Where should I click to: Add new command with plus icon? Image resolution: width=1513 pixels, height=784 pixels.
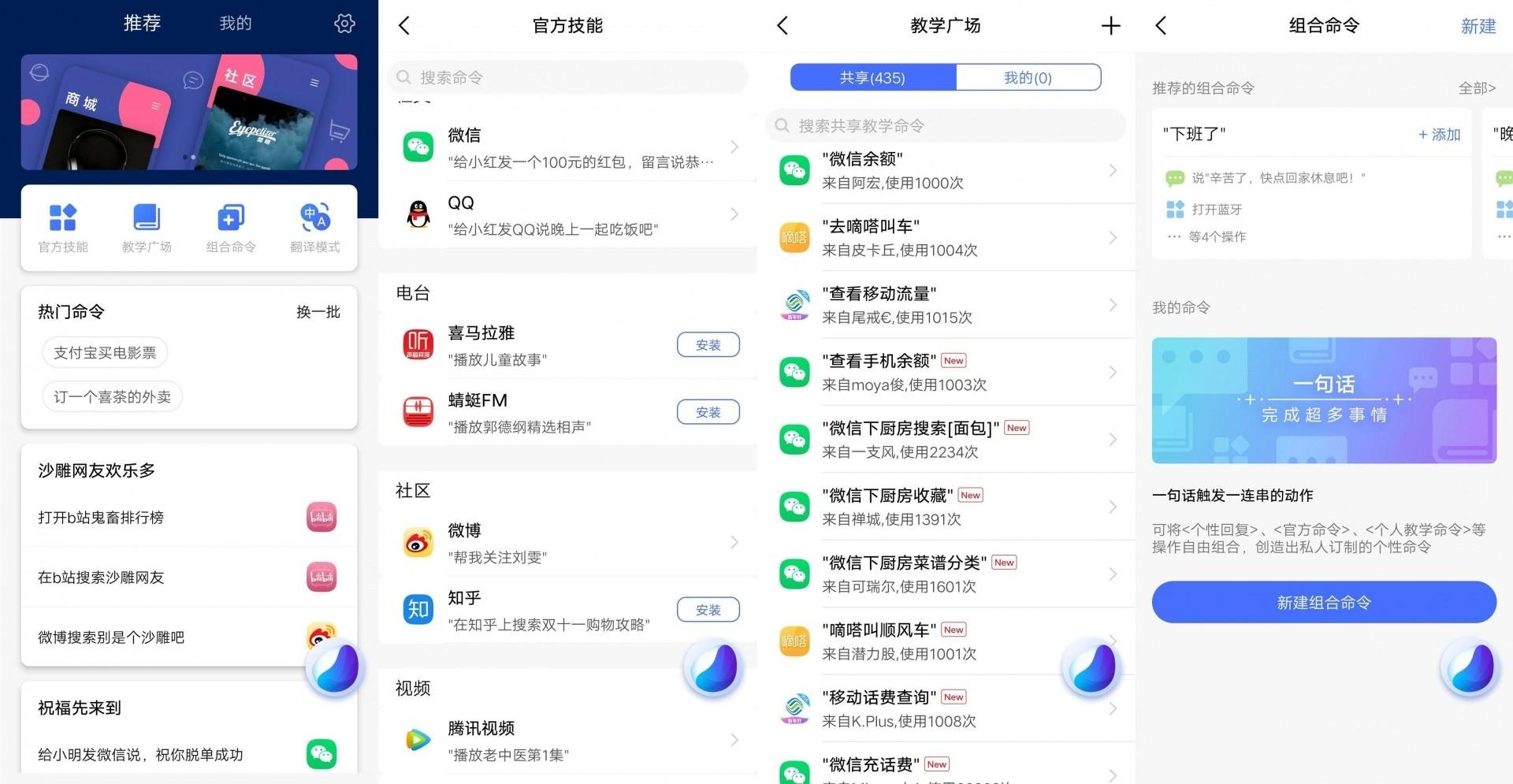pos(1110,26)
